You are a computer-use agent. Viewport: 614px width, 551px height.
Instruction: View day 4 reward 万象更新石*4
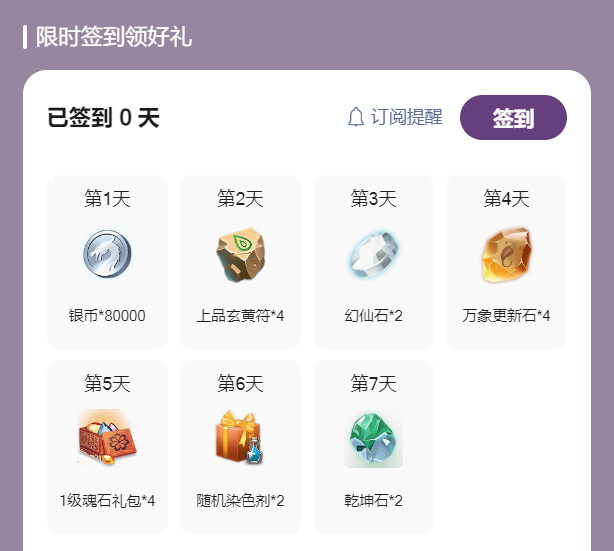tap(506, 263)
